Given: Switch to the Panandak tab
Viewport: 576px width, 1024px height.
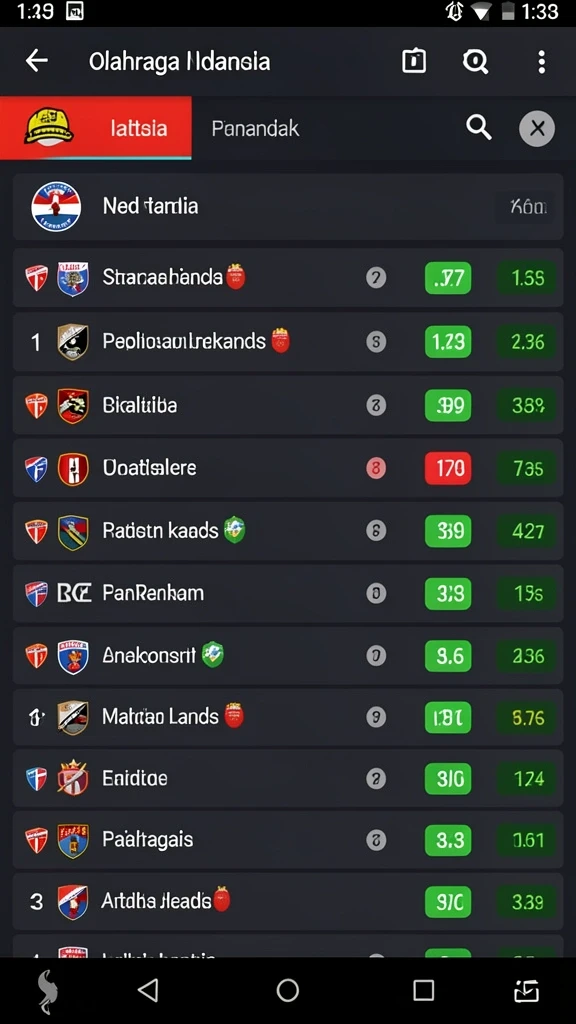Looking at the screenshot, I should coord(255,129).
